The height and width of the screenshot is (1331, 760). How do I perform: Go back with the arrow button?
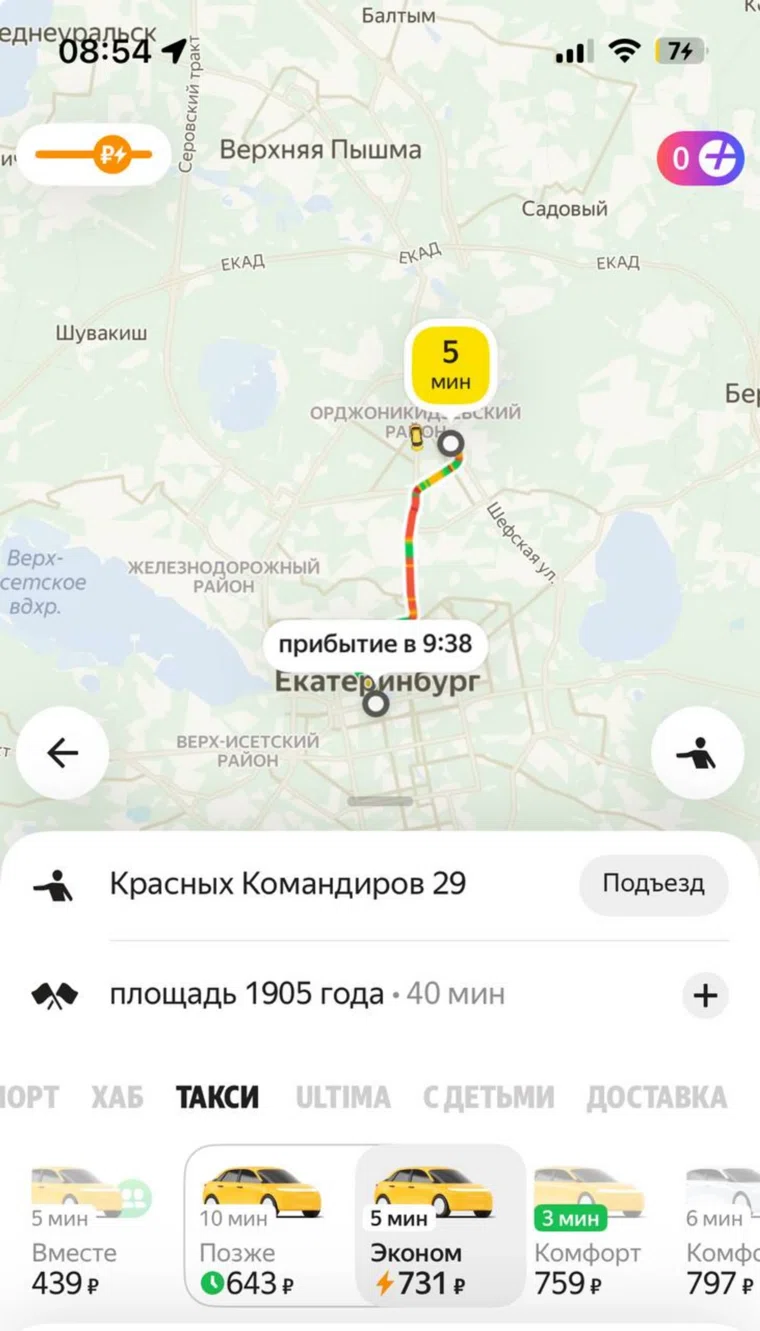pyautogui.click(x=62, y=753)
